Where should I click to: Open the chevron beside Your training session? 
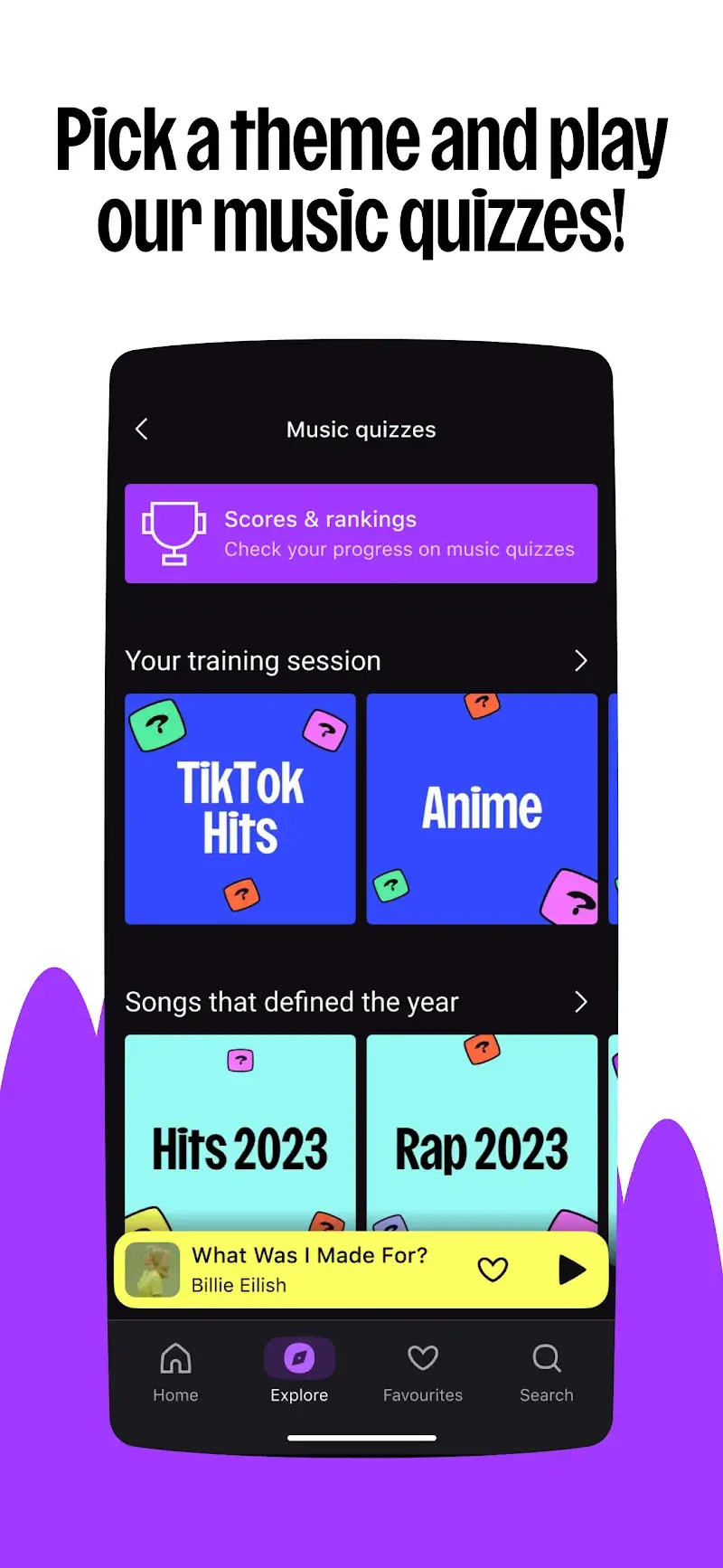[x=581, y=660]
